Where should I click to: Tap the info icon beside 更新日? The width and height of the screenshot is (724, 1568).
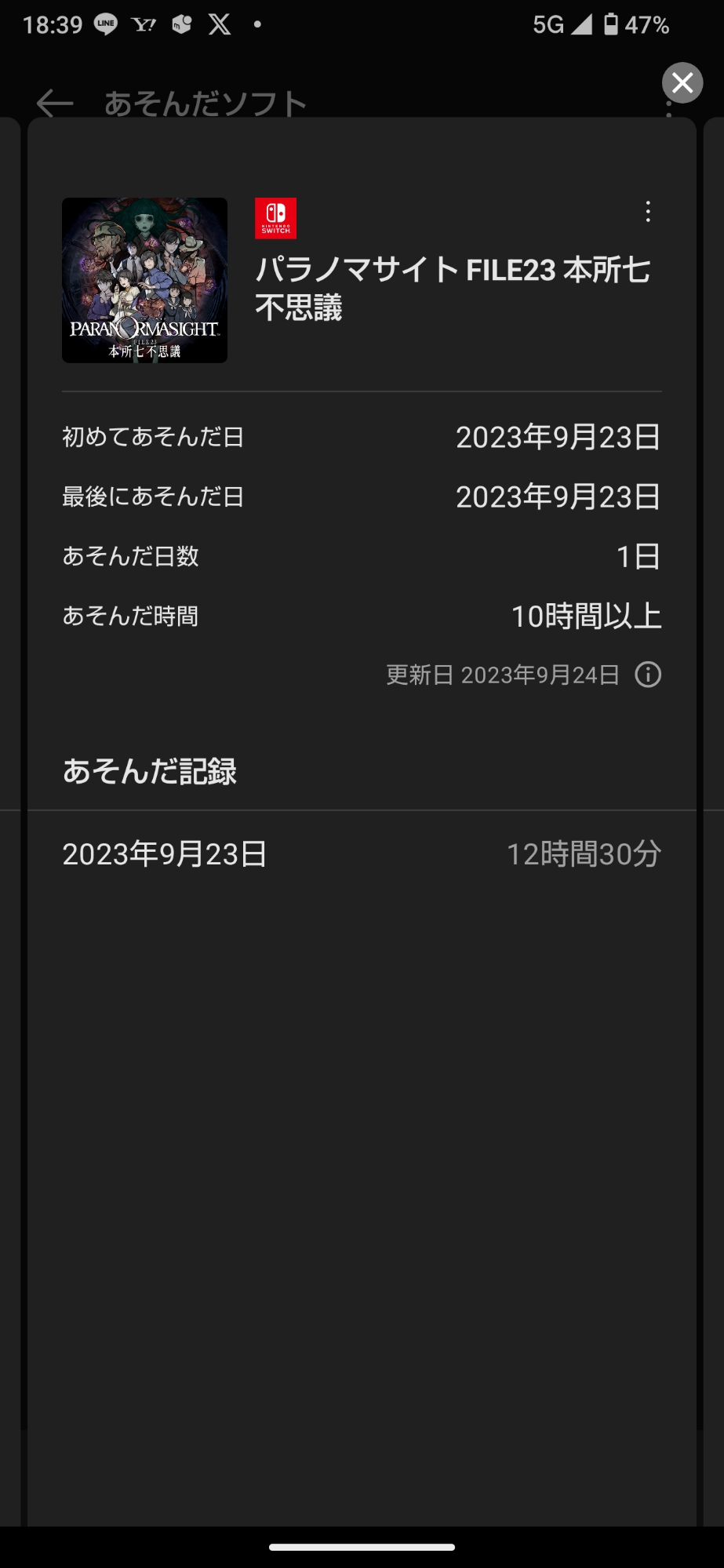(x=648, y=675)
